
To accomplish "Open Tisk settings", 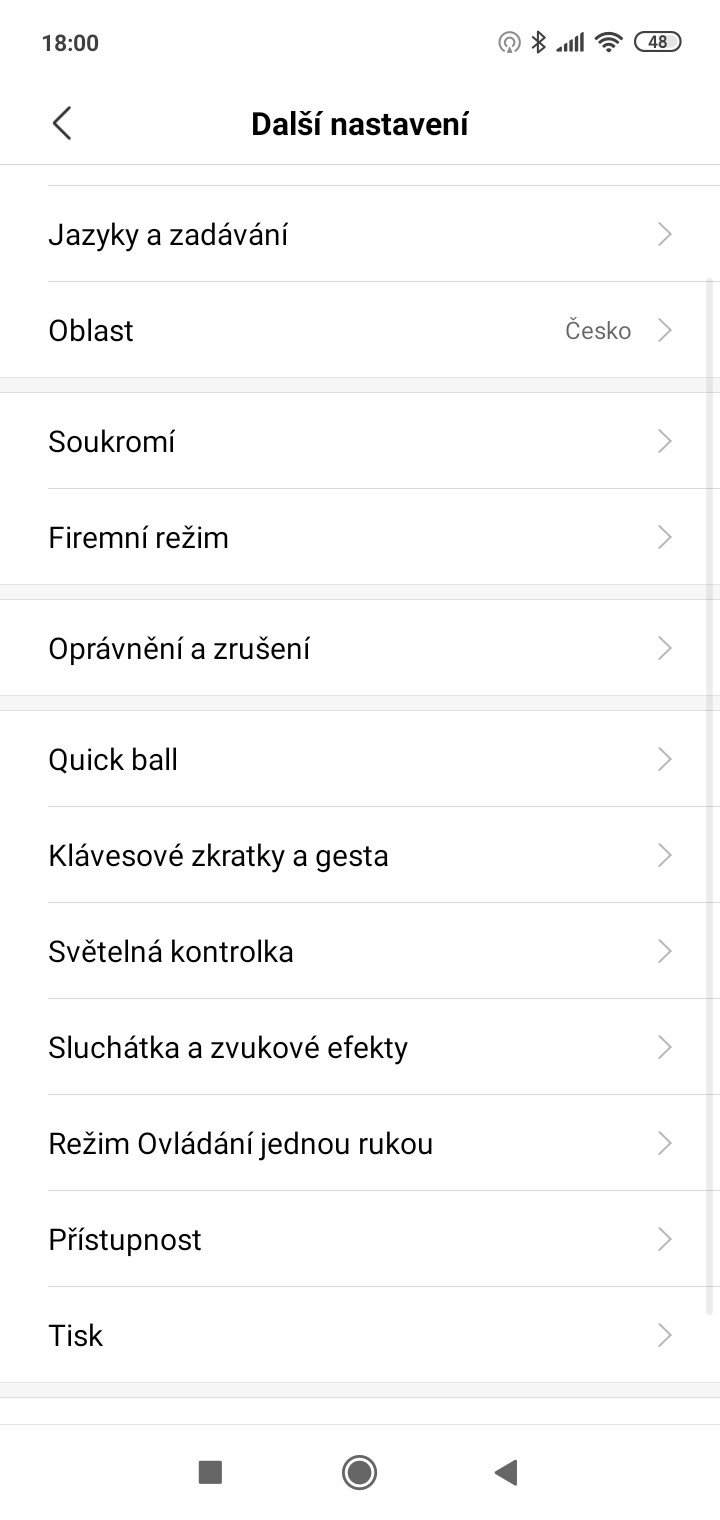I will [x=360, y=1335].
